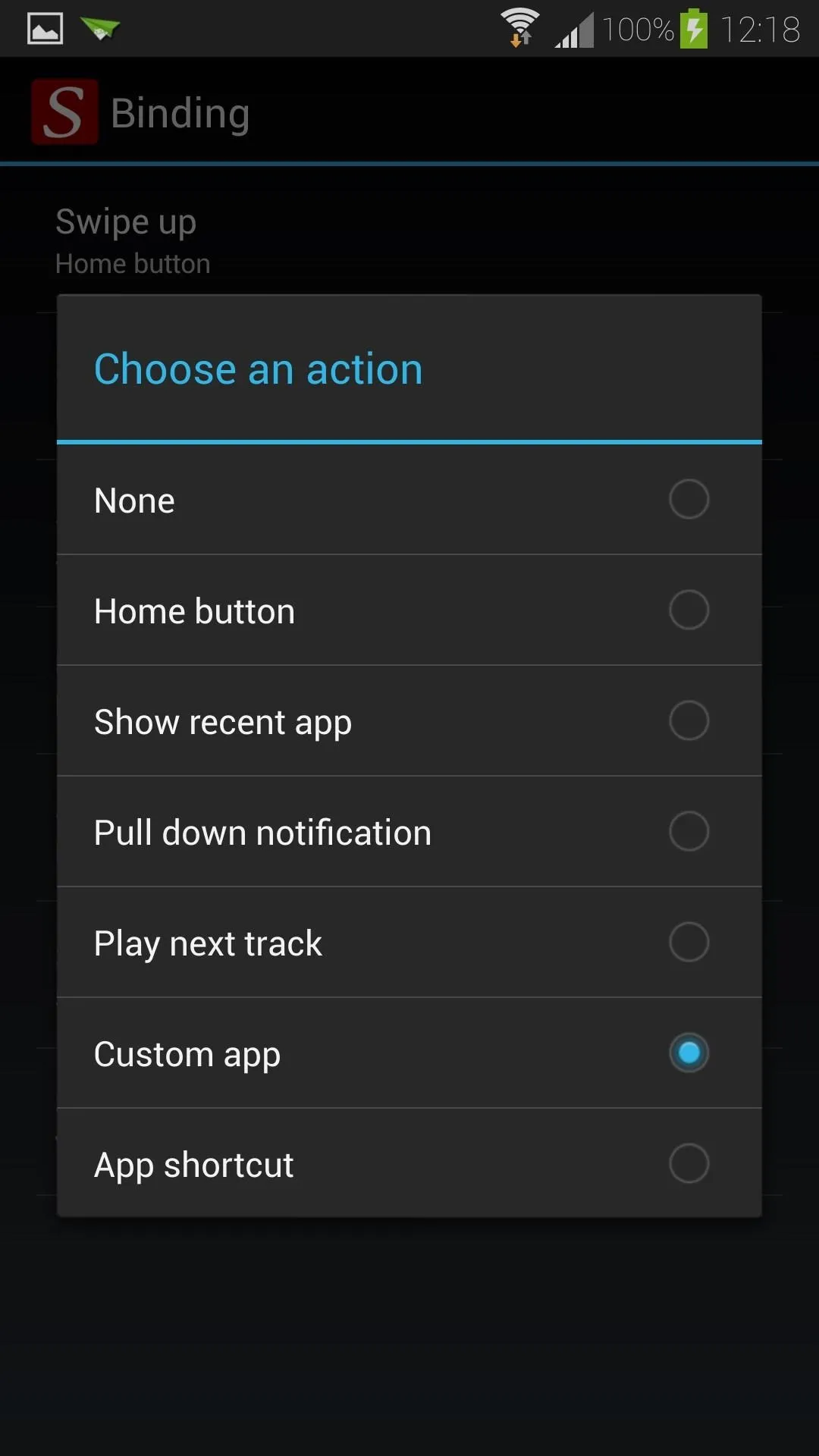Select the None action option
The image size is (819, 1456).
[x=409, y=500]
